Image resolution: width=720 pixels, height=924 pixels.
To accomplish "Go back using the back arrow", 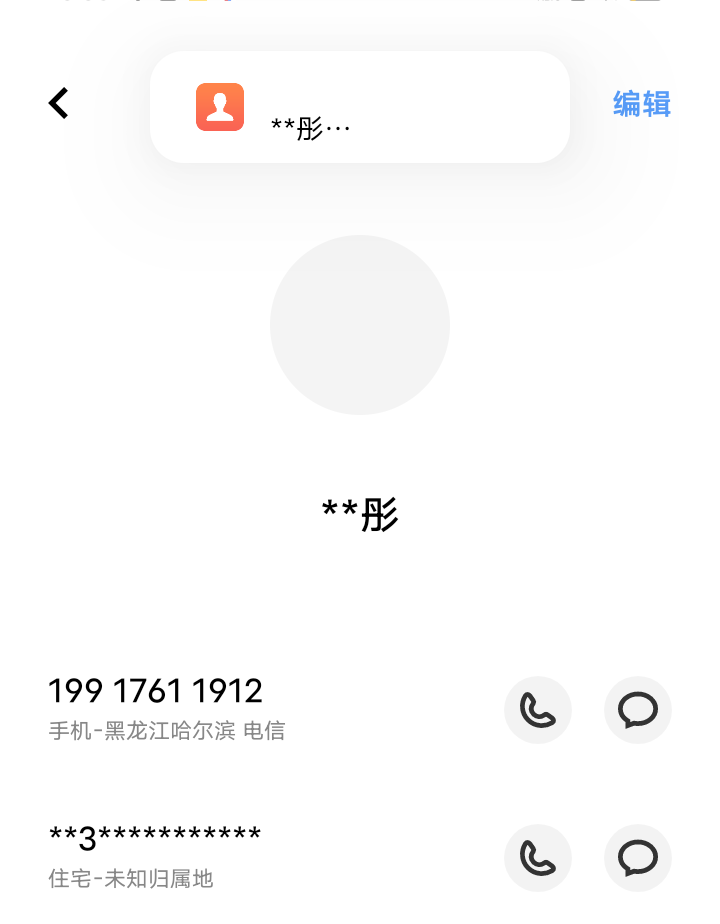I will click(x=59, y=103).
